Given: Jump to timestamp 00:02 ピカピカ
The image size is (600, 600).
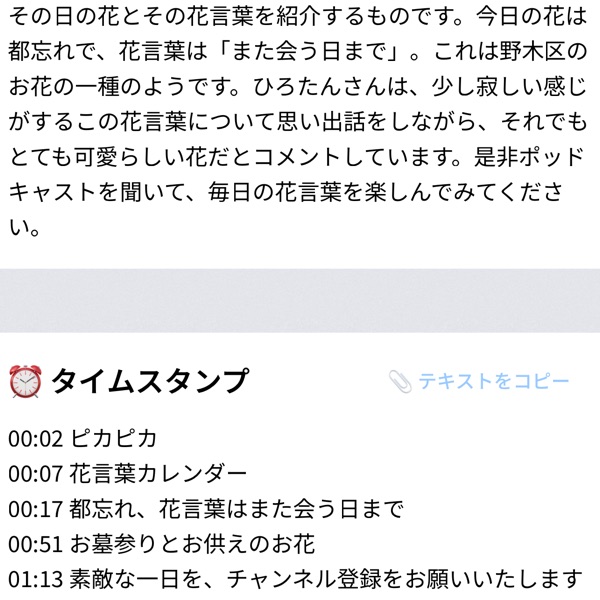Looking at the screenshot, I should (x=83, y=438).
